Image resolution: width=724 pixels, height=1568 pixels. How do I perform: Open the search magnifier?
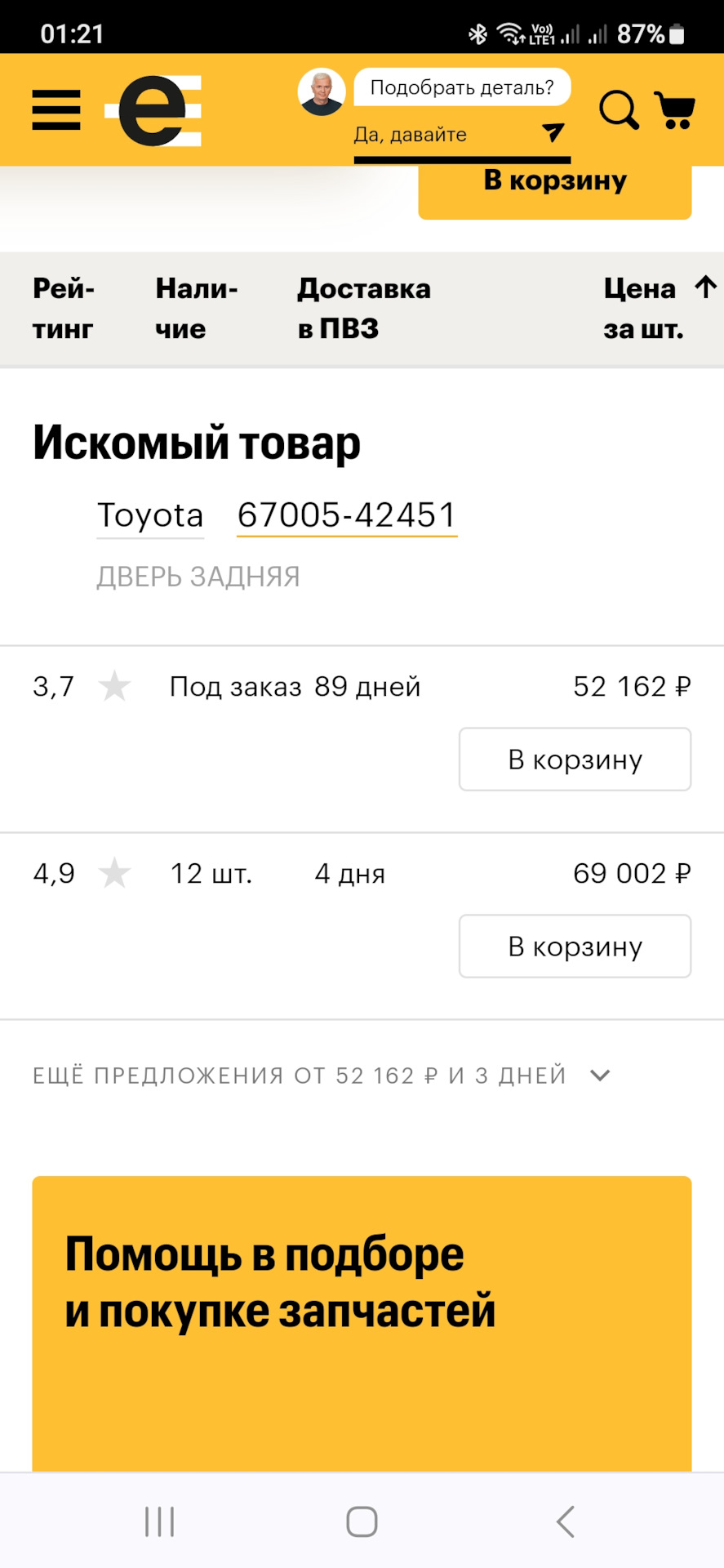click(619, 110)
